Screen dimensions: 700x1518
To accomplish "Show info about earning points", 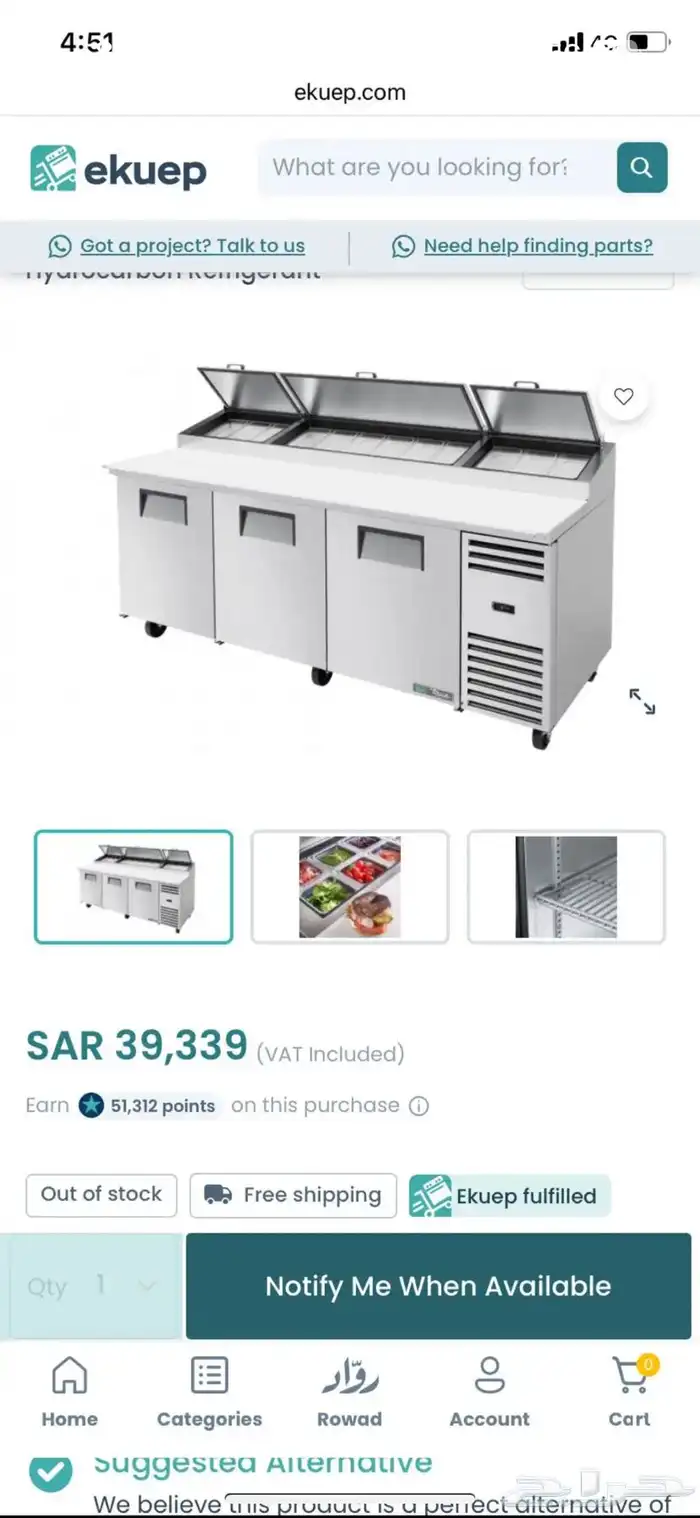I will click(x=420, y=1106).
